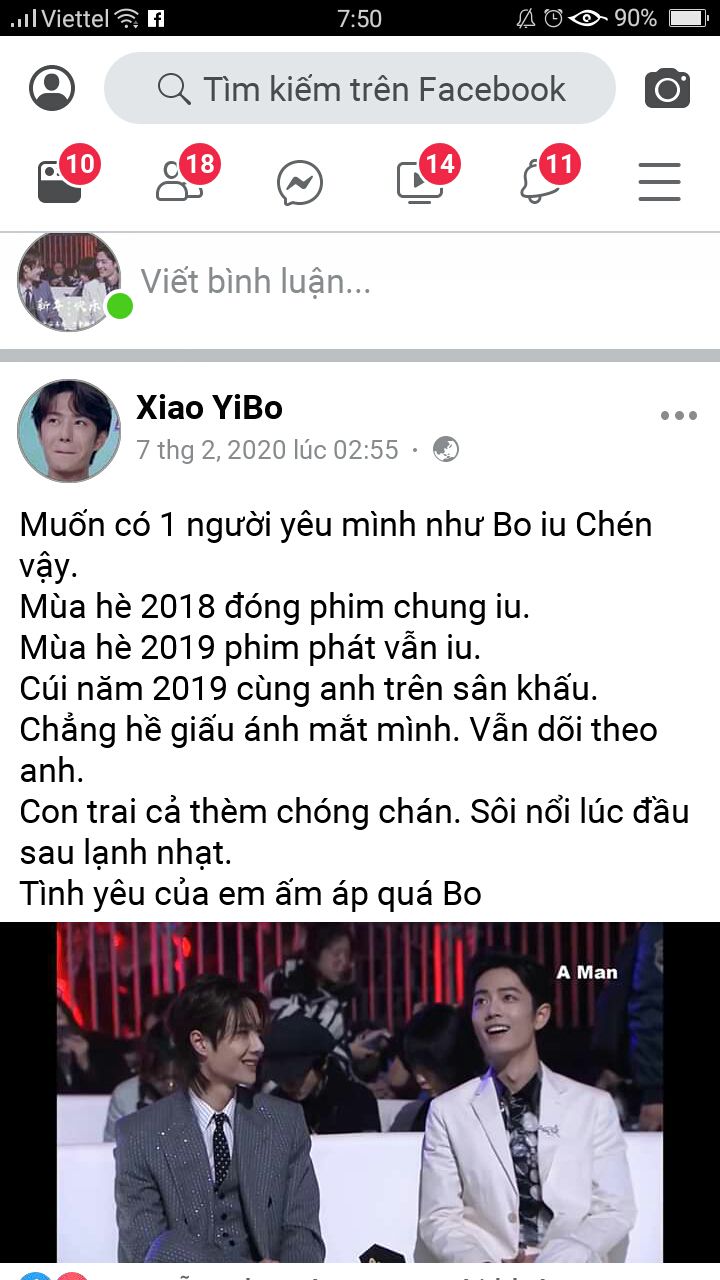The height and width of the screenshot is (1280, 720).
Task: Open the camera icon
Action: (667, 89)
